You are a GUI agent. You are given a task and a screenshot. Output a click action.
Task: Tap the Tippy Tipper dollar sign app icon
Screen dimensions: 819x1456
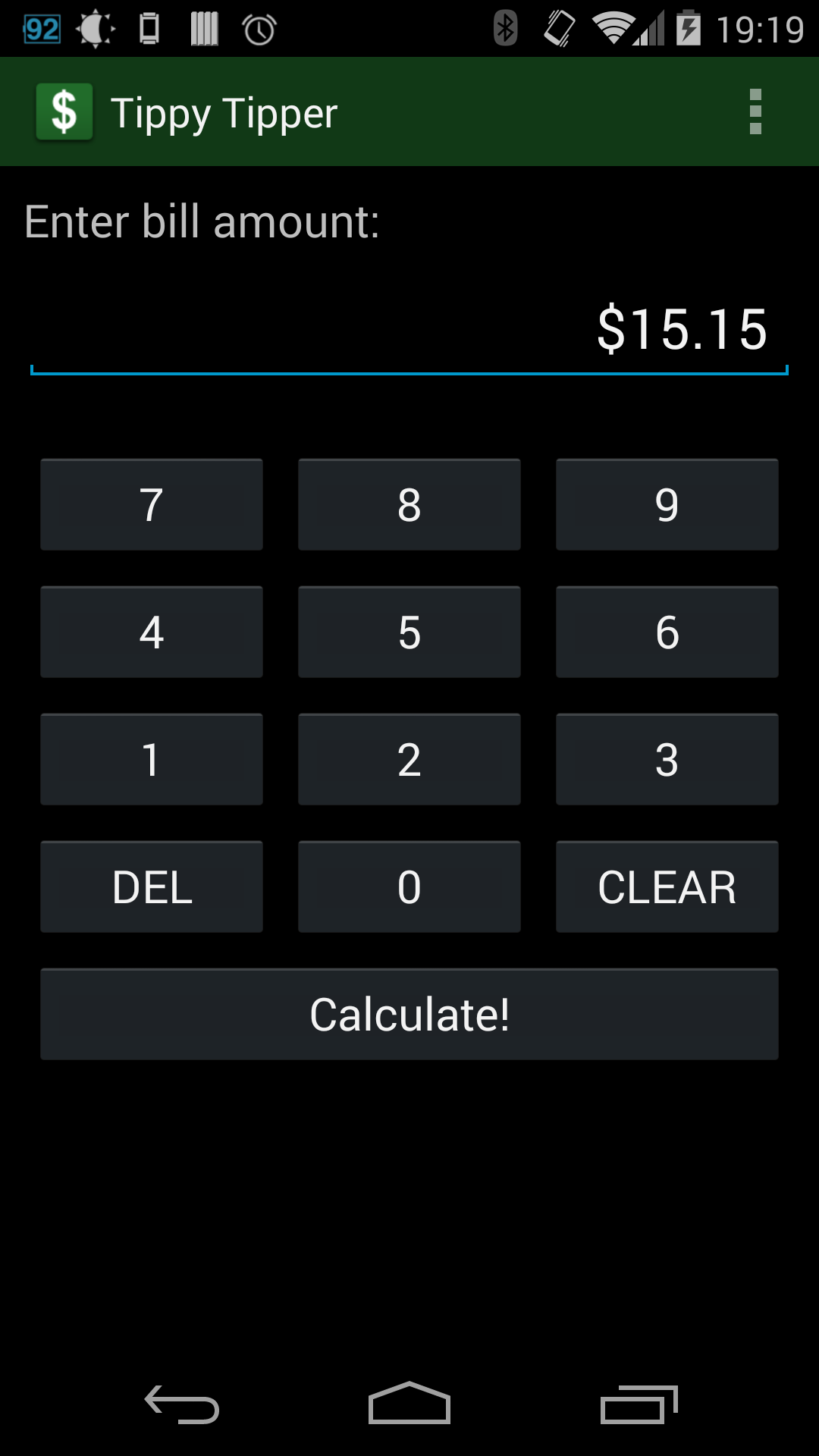(x=64, y=111)
